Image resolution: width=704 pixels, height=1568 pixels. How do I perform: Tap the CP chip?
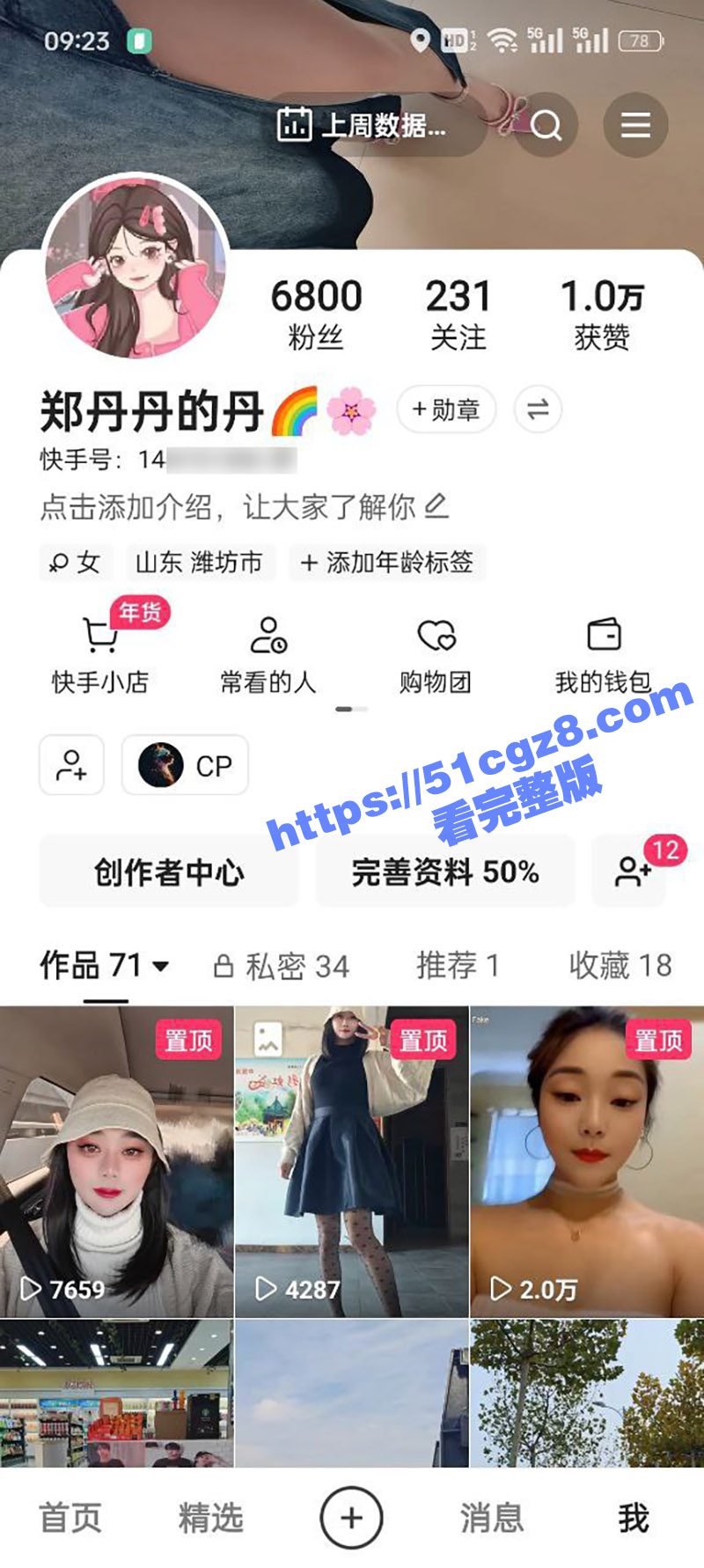(186, 765)
